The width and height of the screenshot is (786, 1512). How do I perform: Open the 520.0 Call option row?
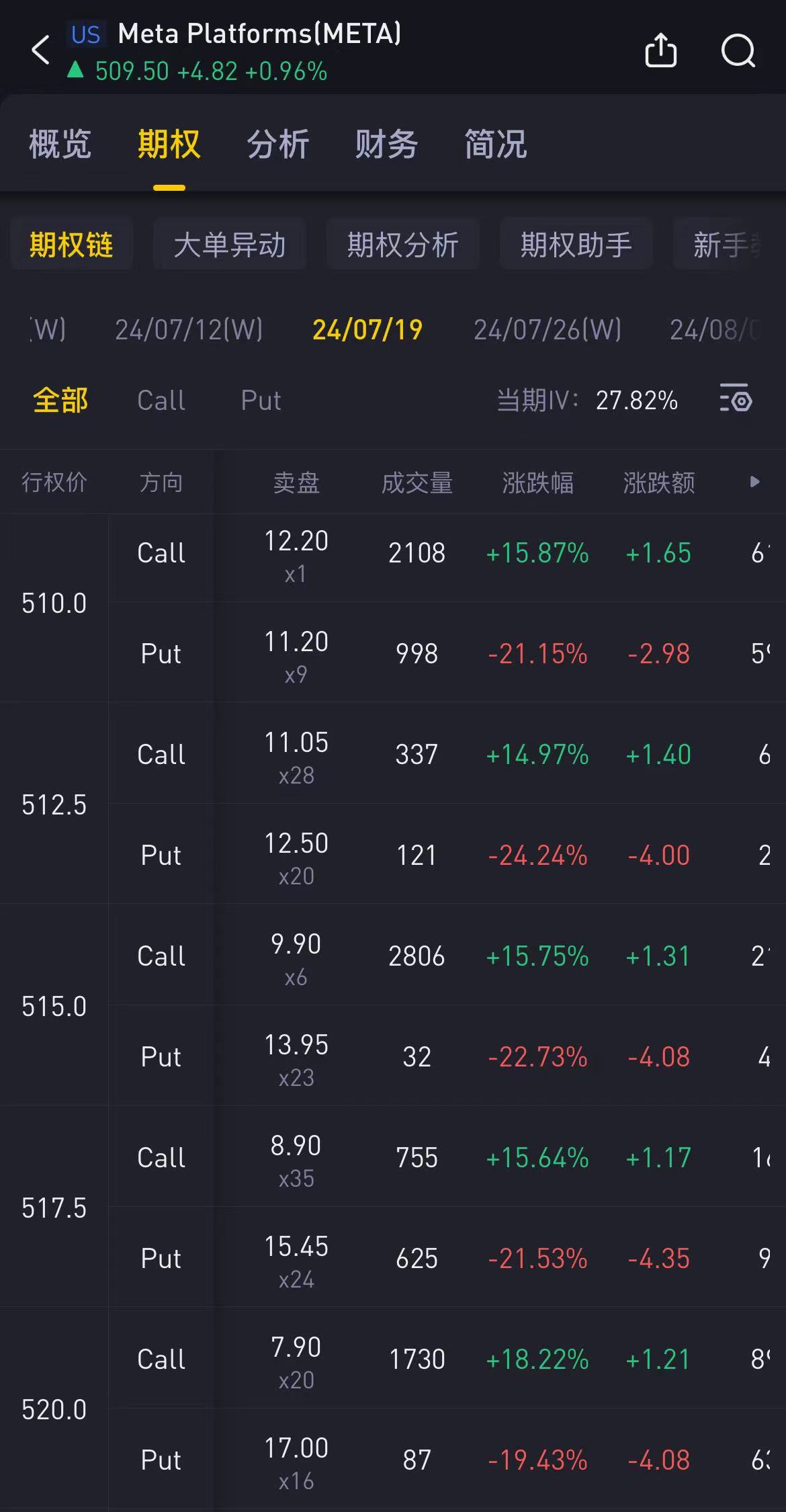point(447,1359)
